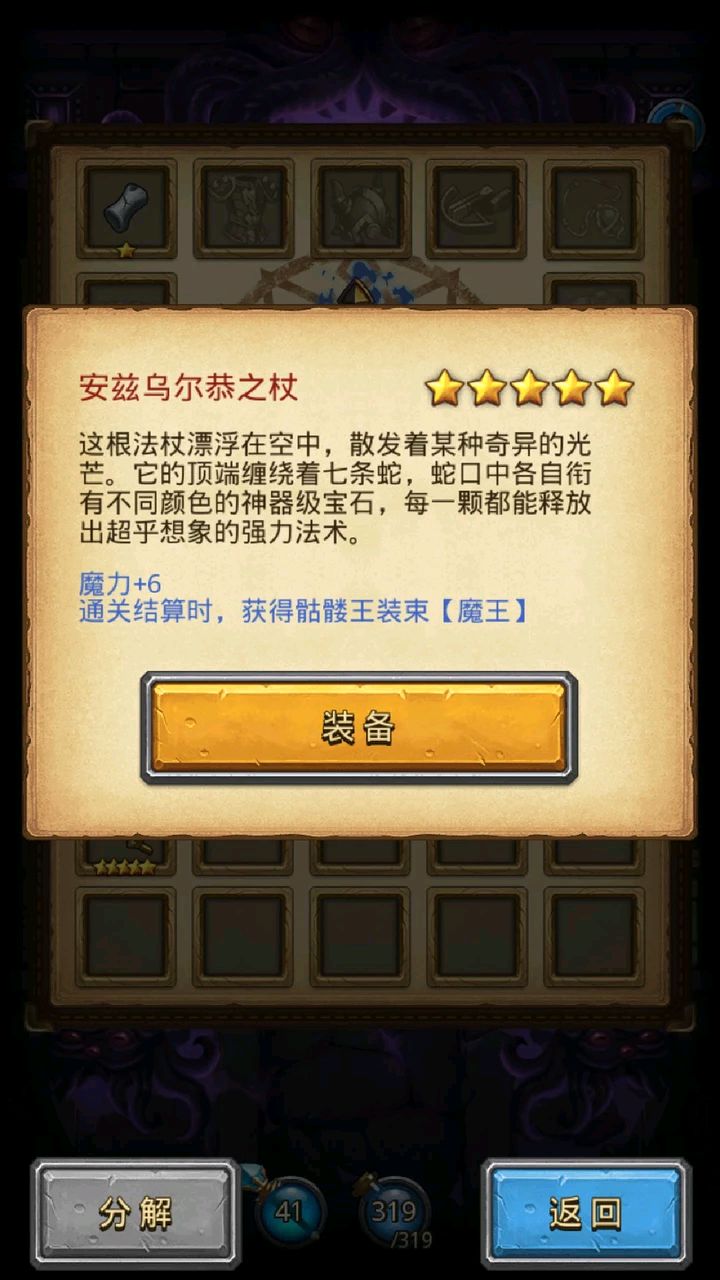Click the five-star rating on the item card
Viewport: 720px width, 1280px height.
pyautogui.click(x=530, y=391)
